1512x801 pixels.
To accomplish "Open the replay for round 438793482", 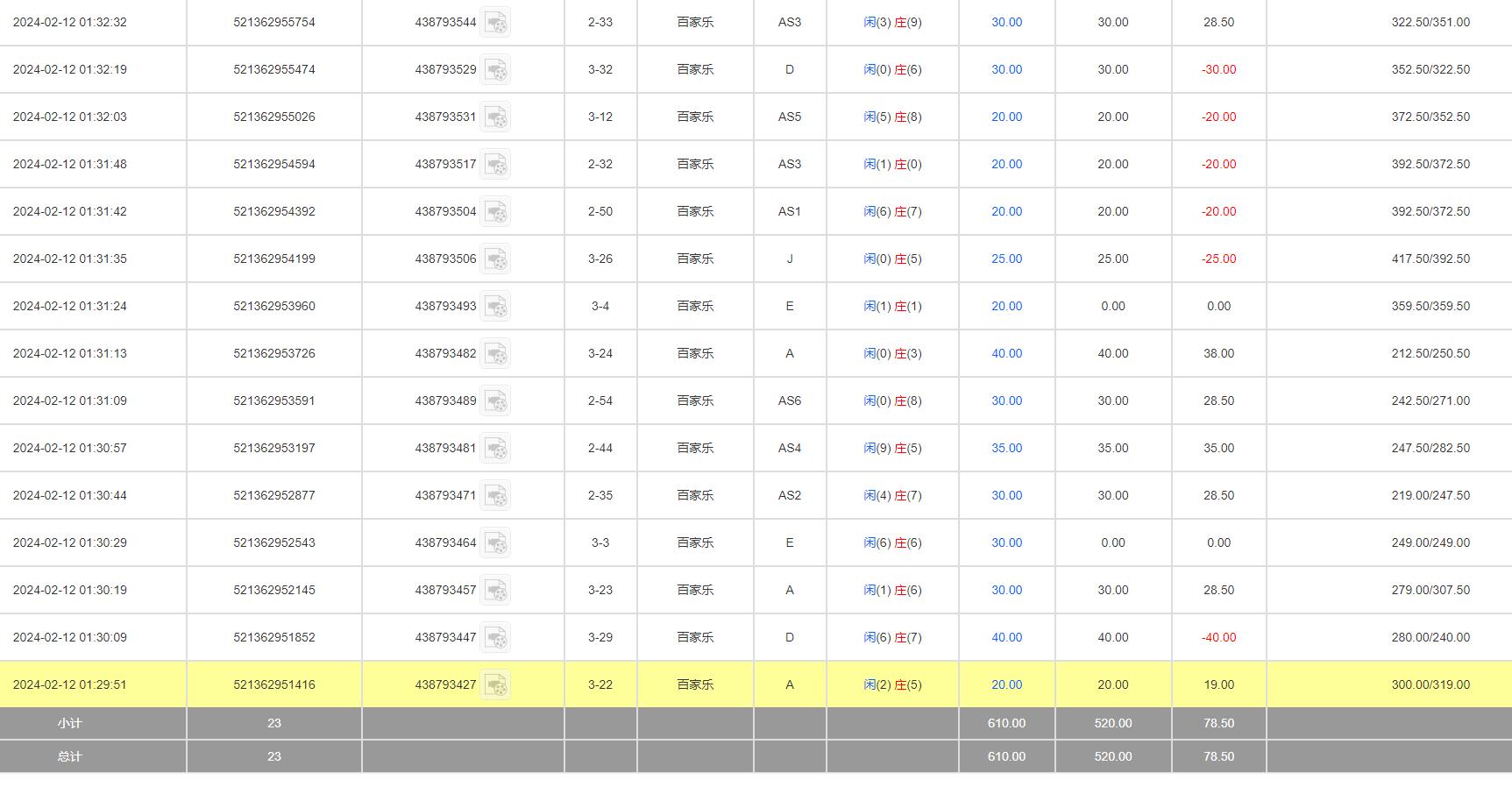I will point(495,354).
